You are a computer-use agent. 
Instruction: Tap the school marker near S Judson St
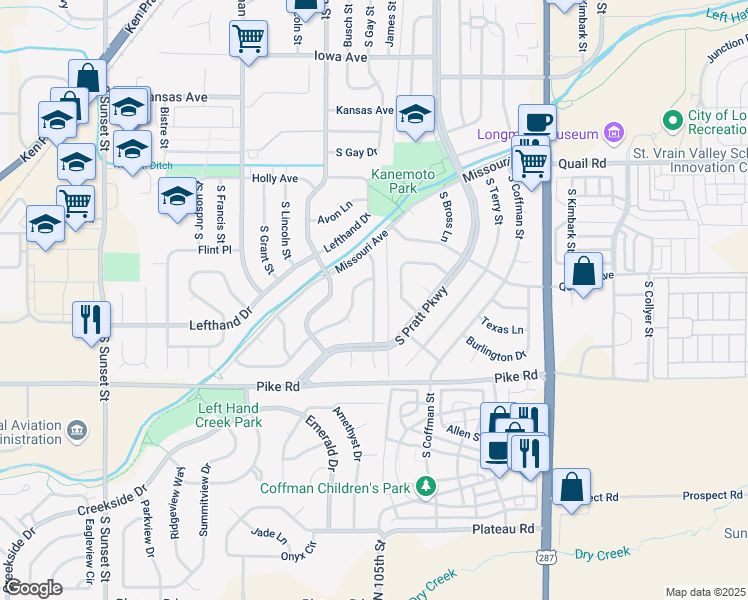coord(177,197)
